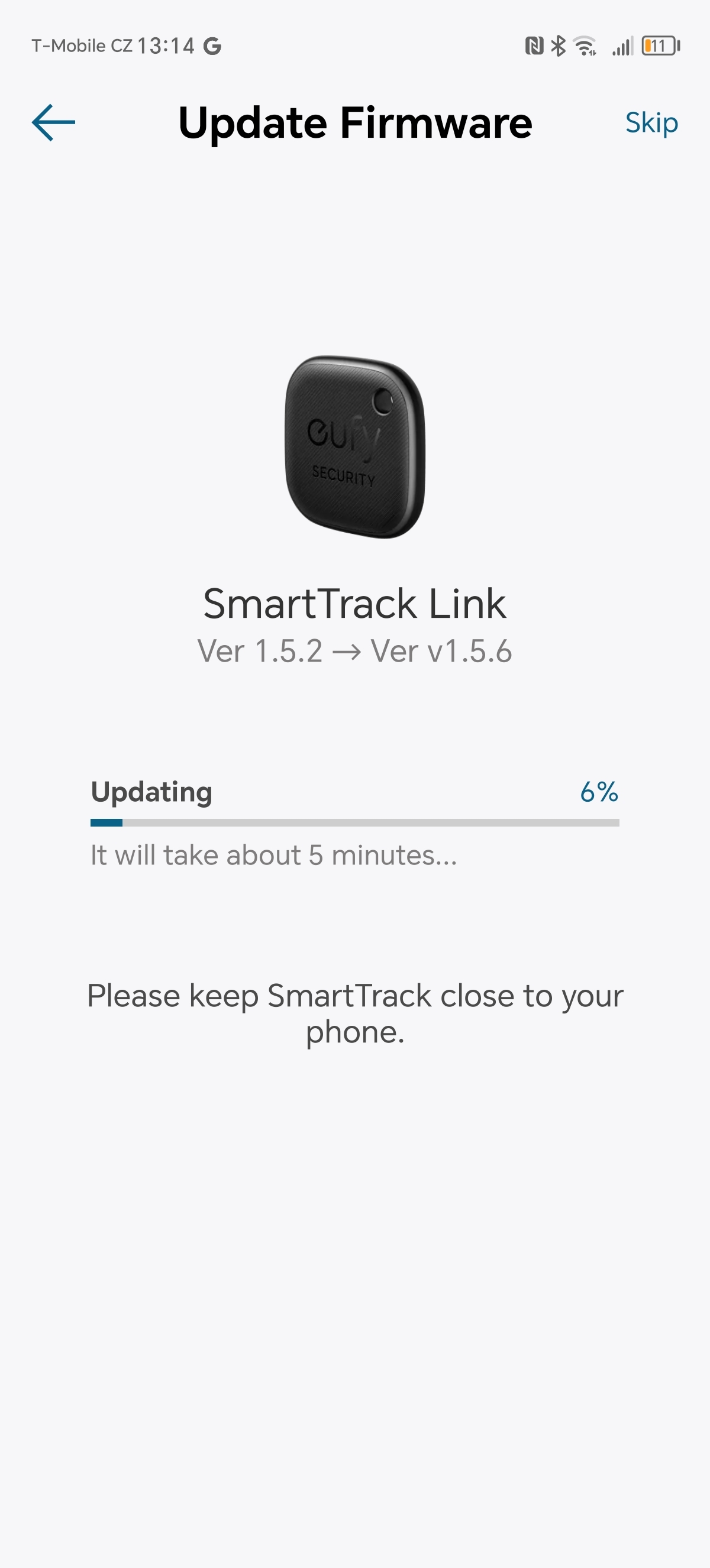The height and width of the screenshot is (1568, 710).
Task: Tap the Bluetooth icon in the status bar
Action: tap(559, 45)
